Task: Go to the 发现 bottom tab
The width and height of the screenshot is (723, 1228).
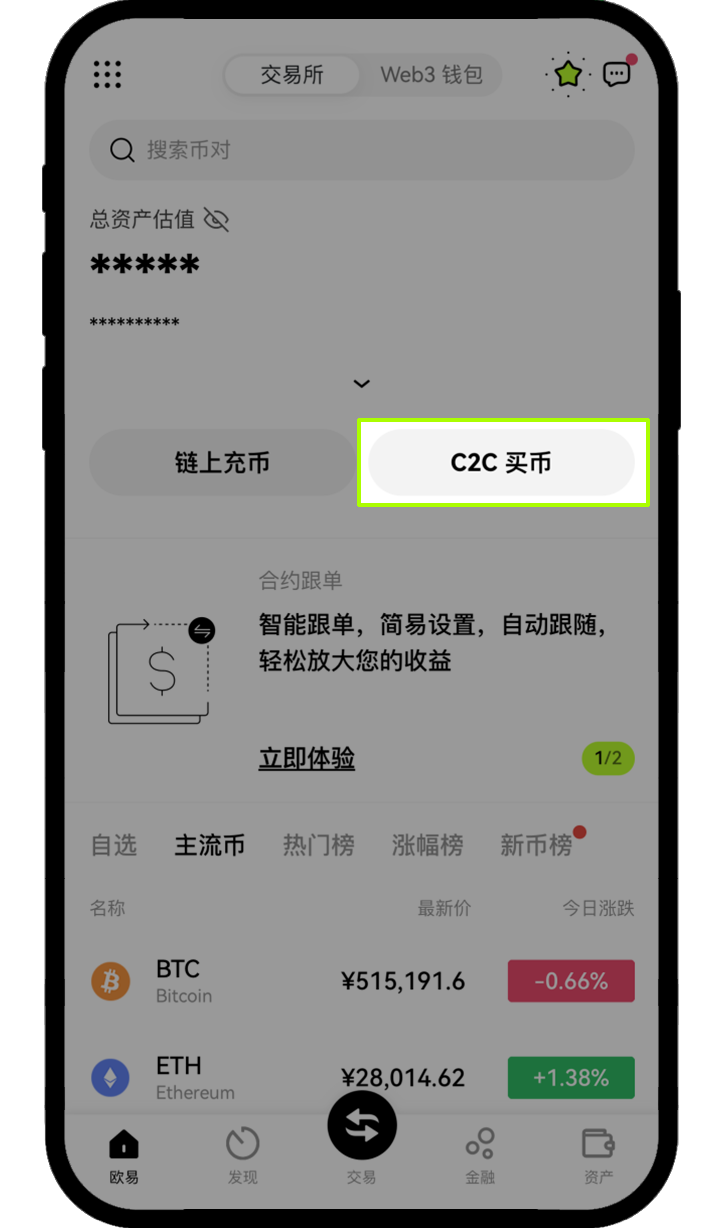Action: coord(242,1157)
